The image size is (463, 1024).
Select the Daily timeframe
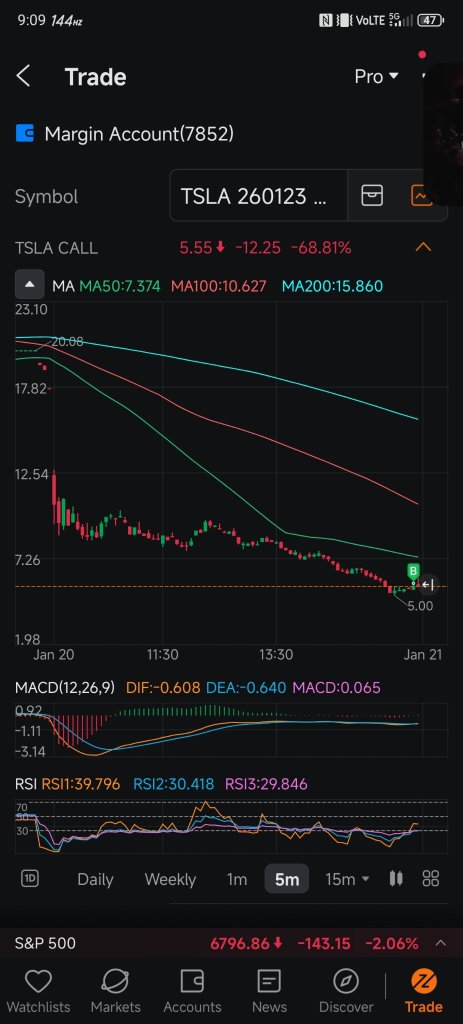[95, 879]
